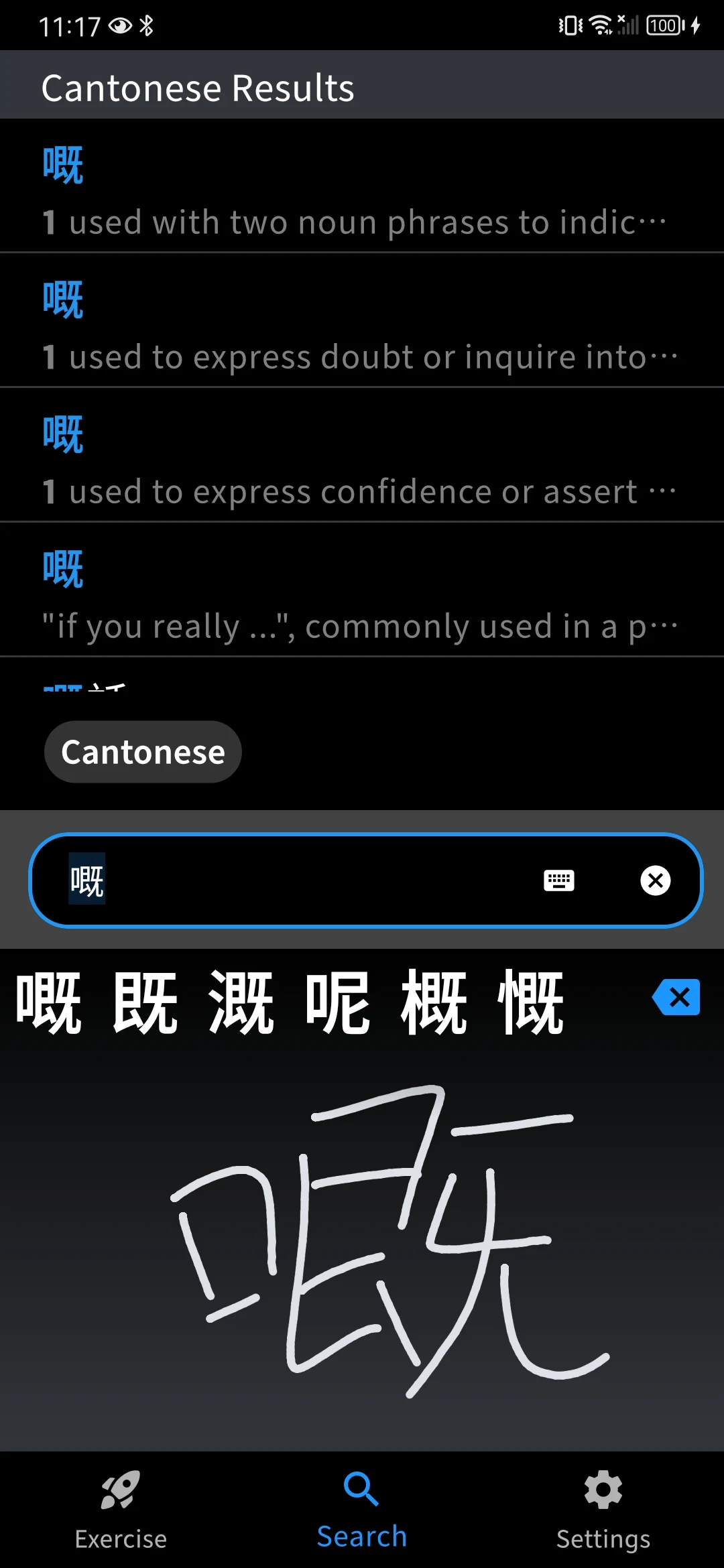
Task: Delete the drawn character with backspace
Action: (676, 997)
